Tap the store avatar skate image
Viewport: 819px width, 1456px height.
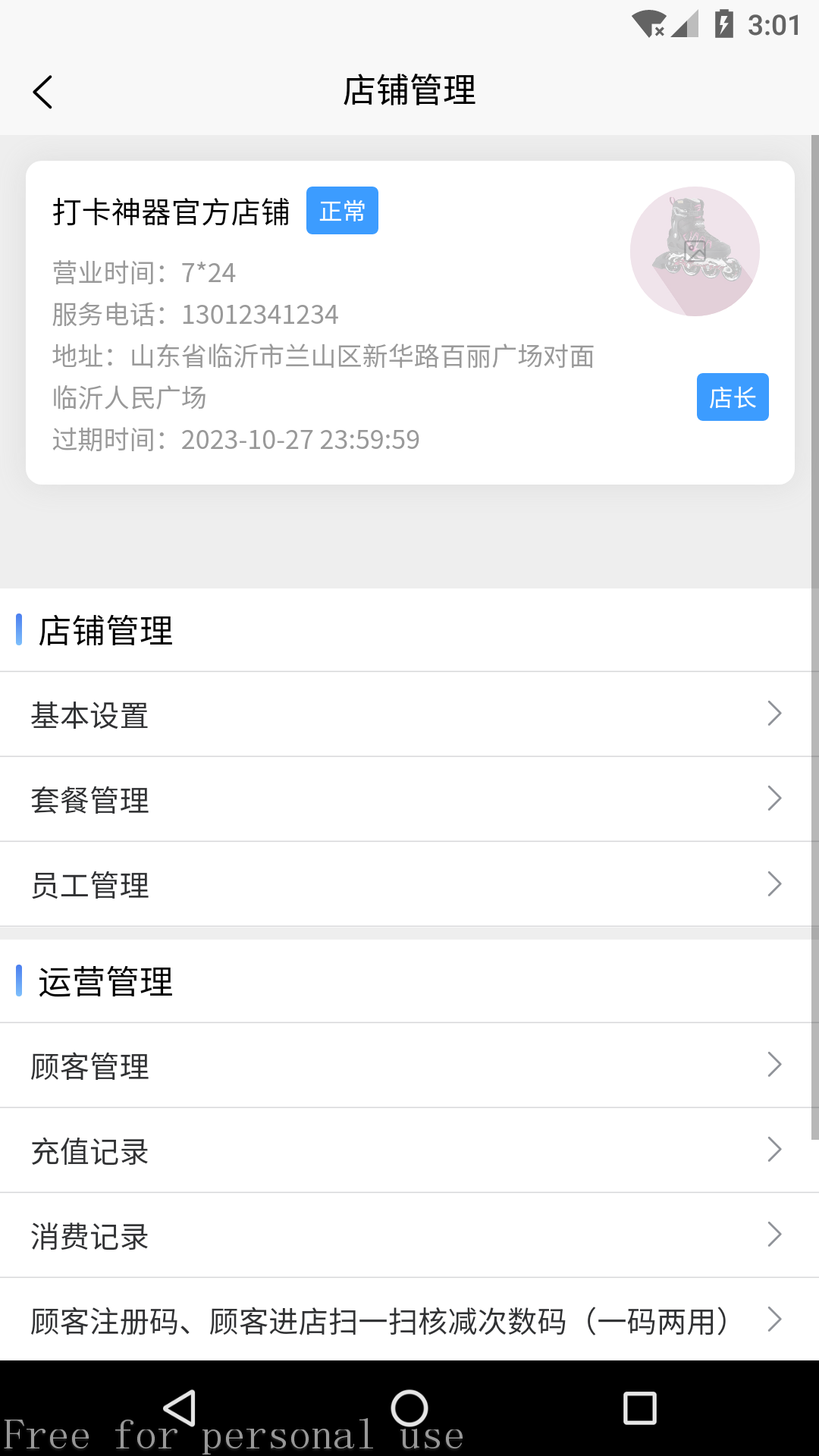coord(695,251)
